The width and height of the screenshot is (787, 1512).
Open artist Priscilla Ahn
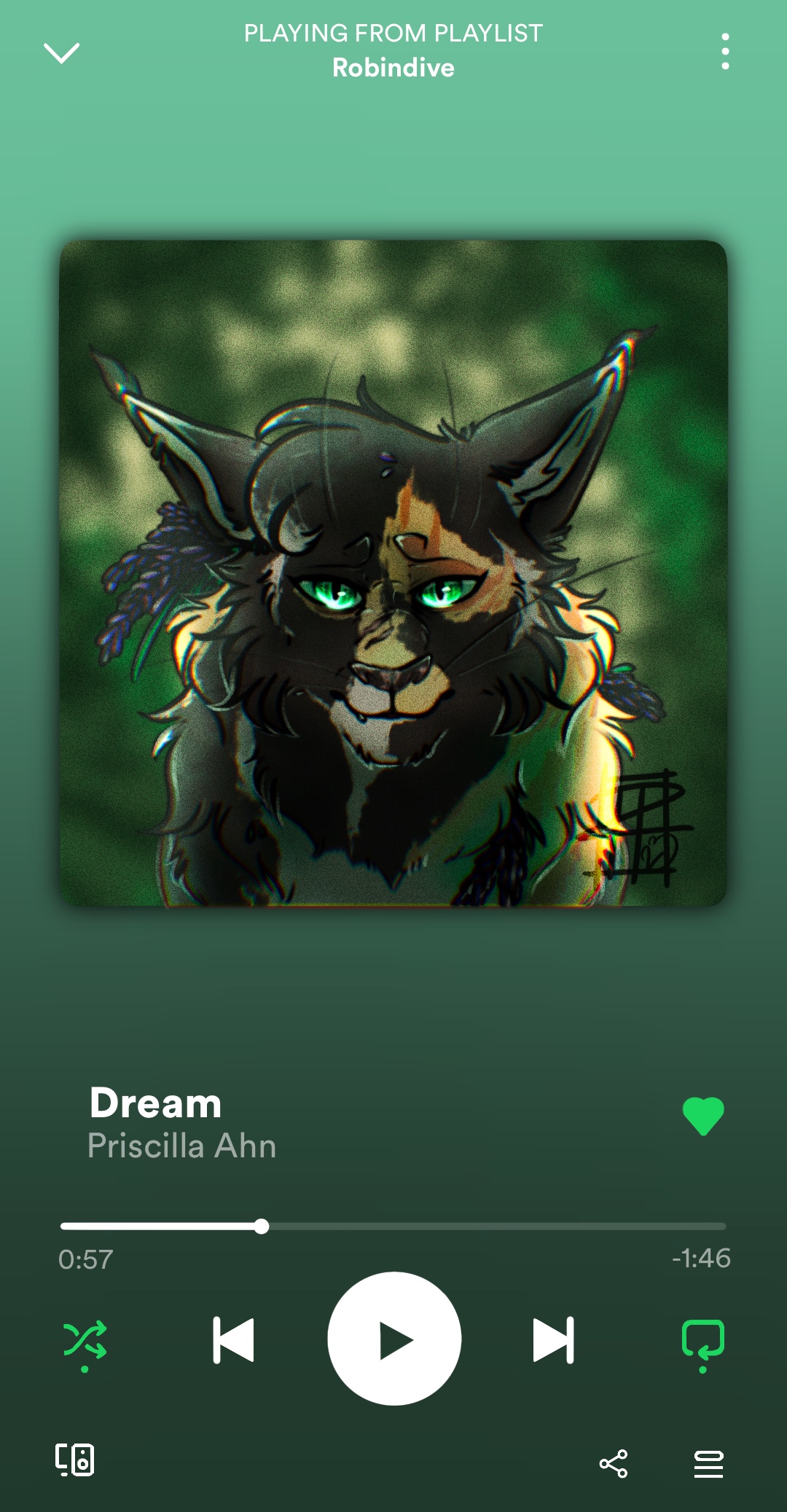coord(182,1146)
